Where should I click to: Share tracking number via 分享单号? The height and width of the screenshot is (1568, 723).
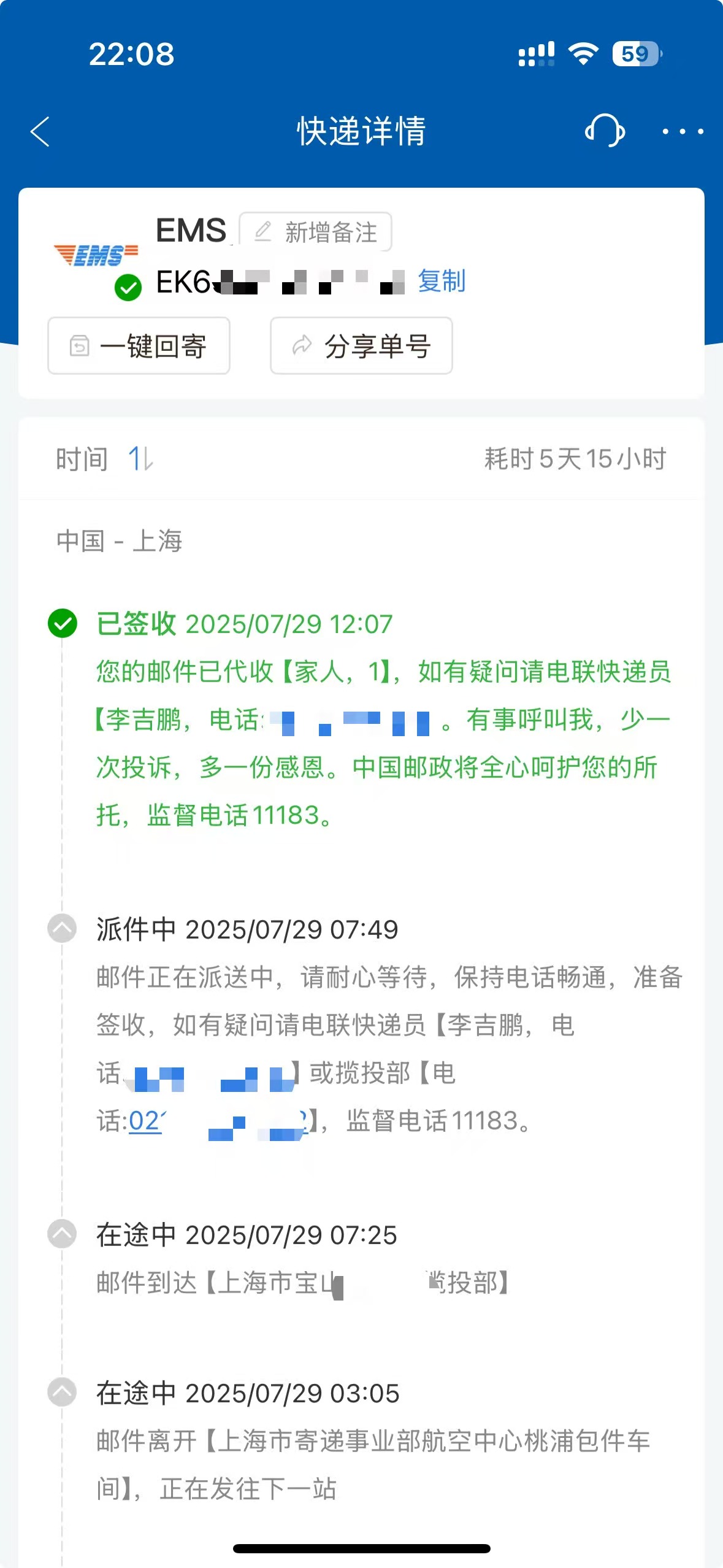pos(362,346)
